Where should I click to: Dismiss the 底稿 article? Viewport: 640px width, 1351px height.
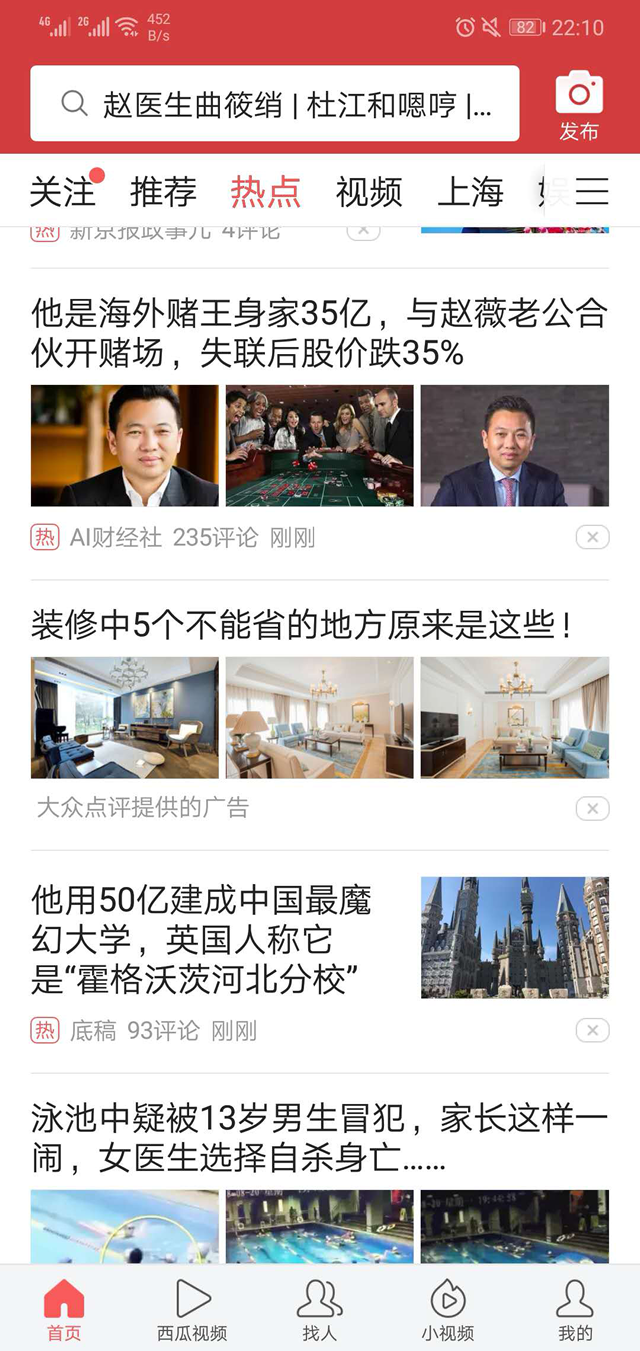592,1030
